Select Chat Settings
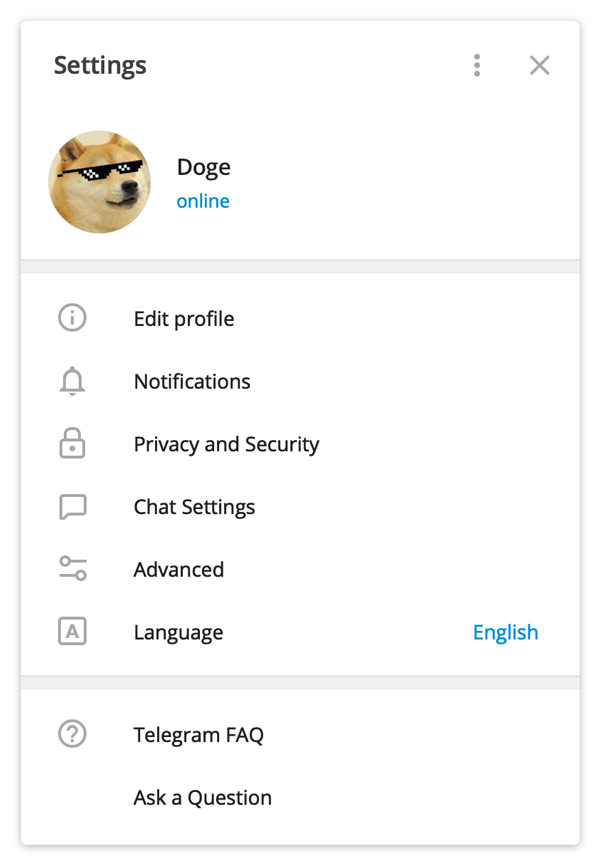 [194, 507]
